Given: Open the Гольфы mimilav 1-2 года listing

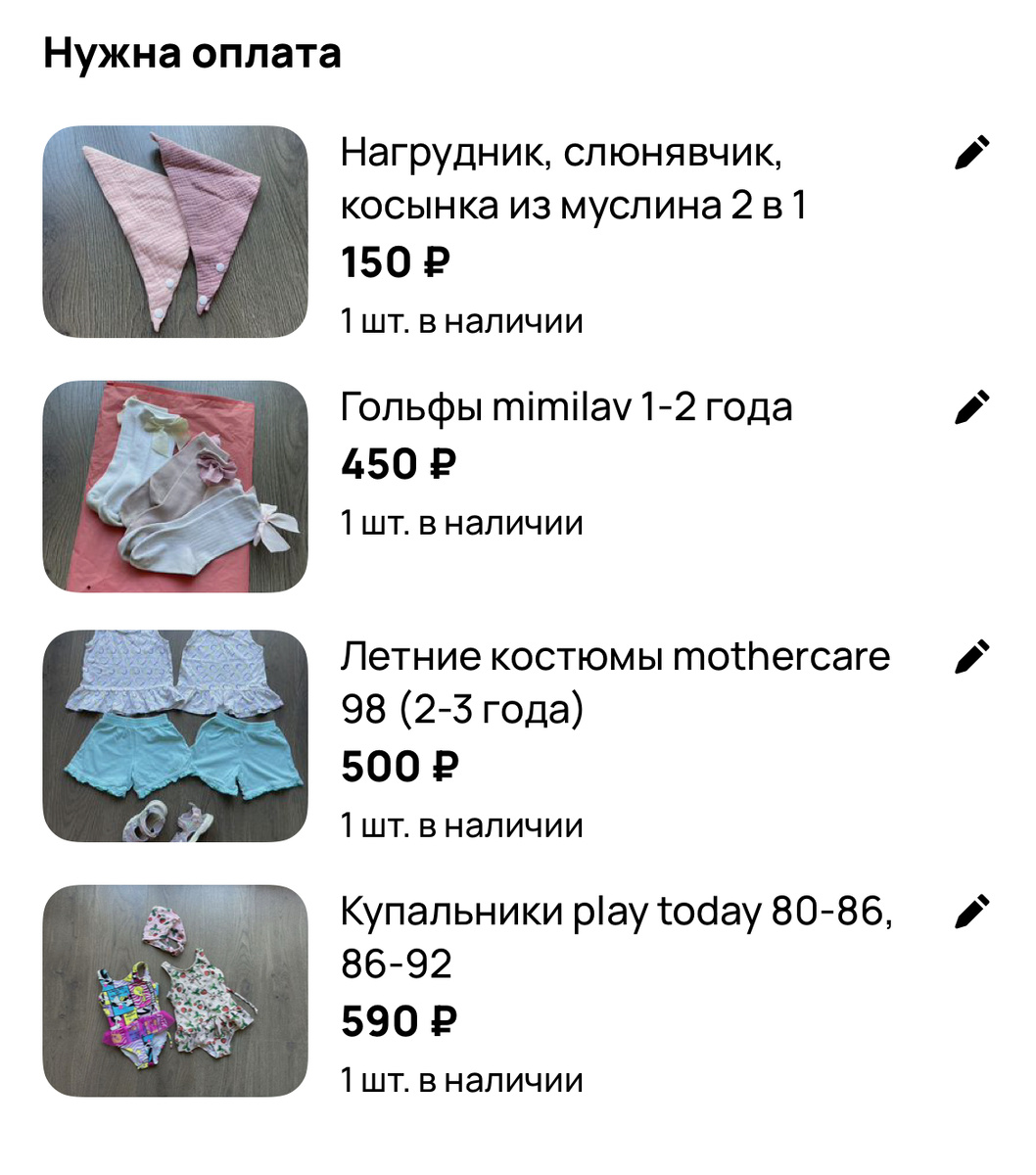Looking at the screenshot, I should click(x=568, y=404).
